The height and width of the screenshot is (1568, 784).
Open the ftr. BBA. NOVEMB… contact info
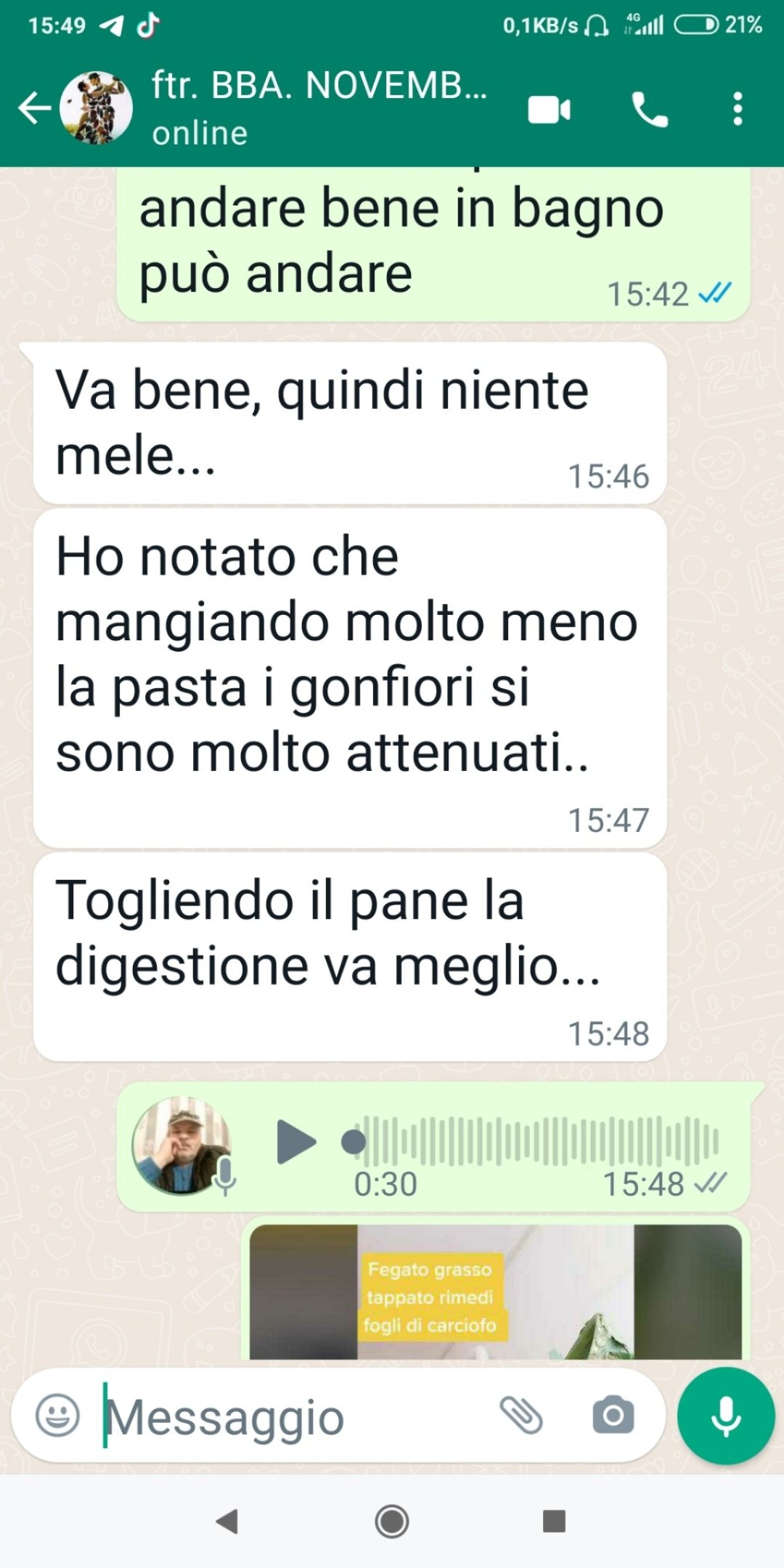[x=319, y=107]
